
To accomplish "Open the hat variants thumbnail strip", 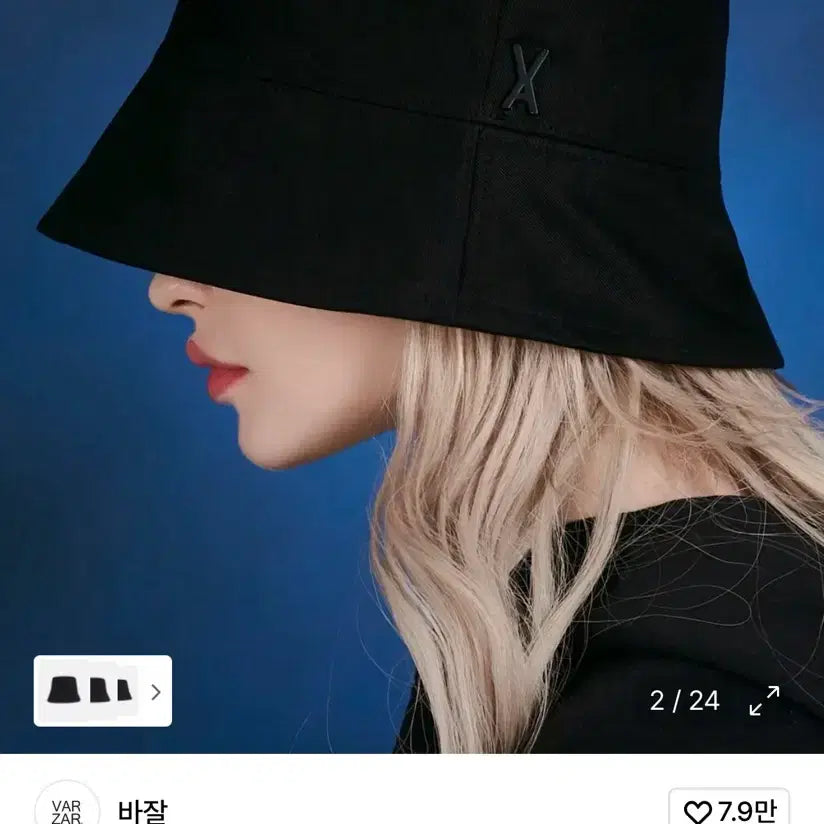I will pyautogui.click(x=102, y=690).
